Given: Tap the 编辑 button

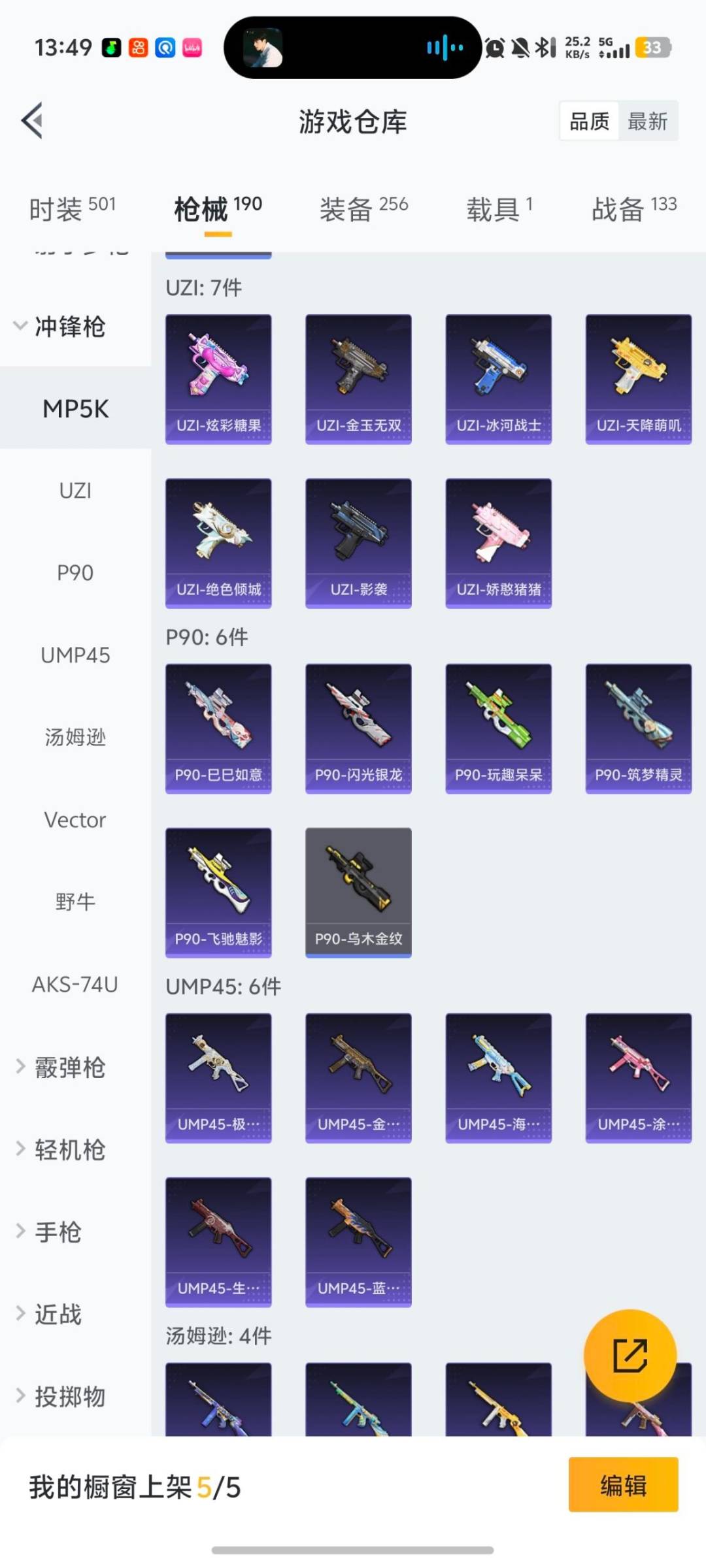Looking at the screenshot, I should [623, 1484].
